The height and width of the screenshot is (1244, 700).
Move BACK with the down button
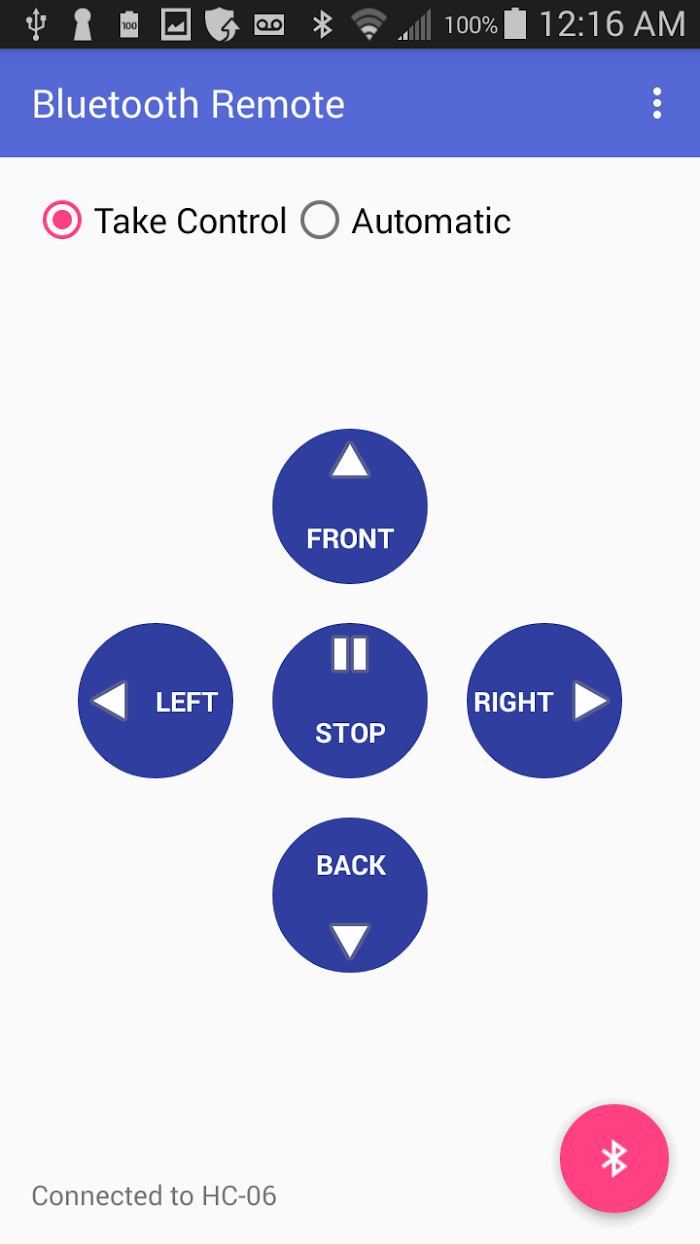tap(350, 895)
